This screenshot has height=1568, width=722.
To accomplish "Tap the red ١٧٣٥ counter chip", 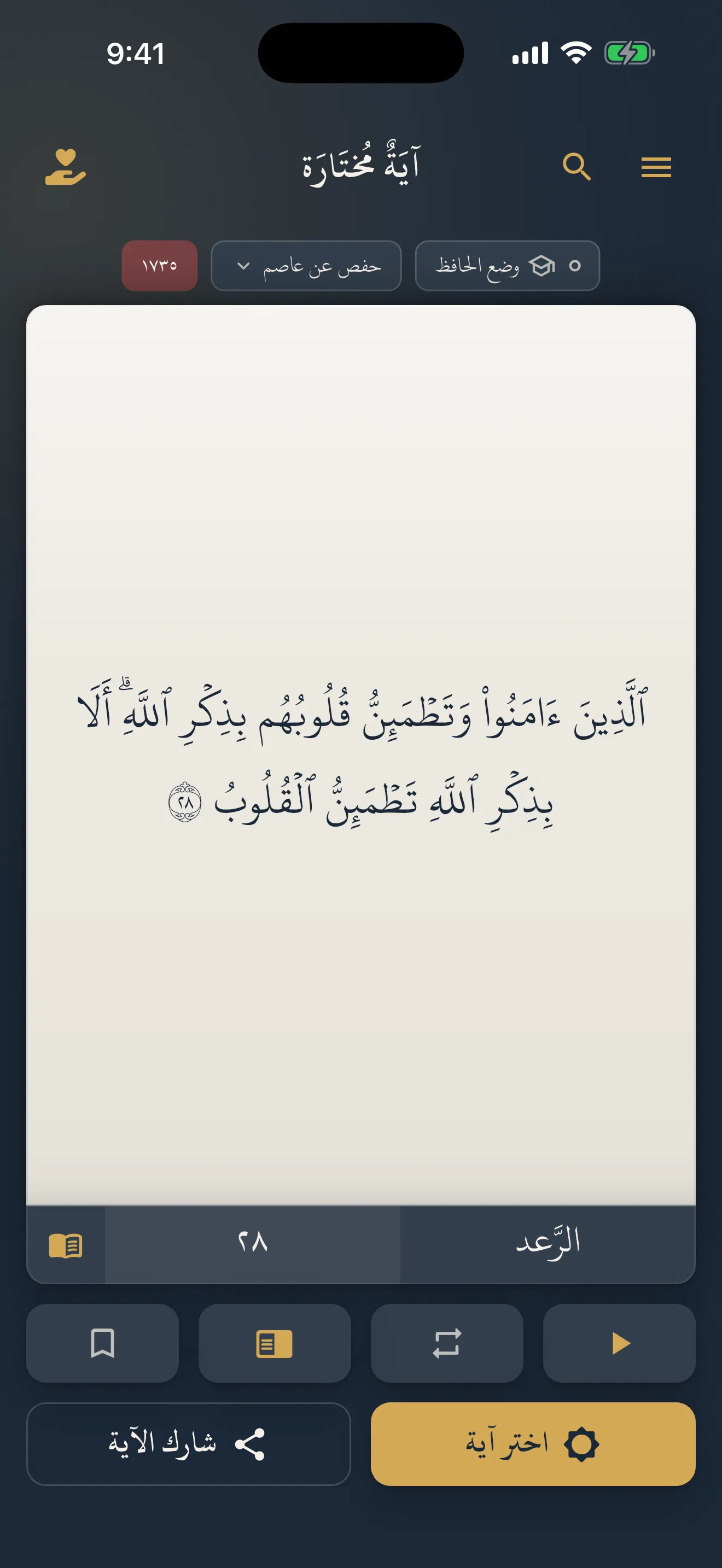I will [x=160, y=265].
